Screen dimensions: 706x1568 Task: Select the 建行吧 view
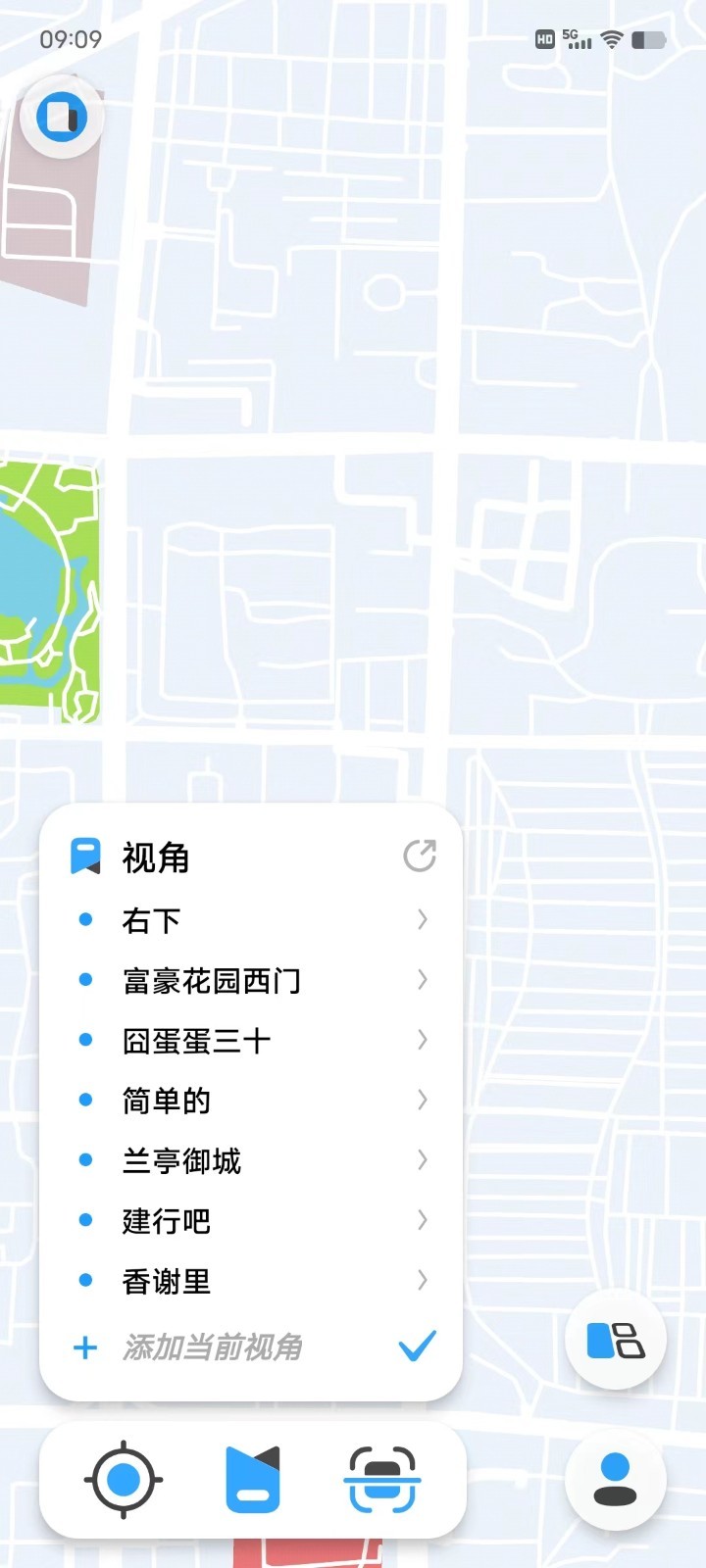pyautogui.click(x=251, y=1221)
